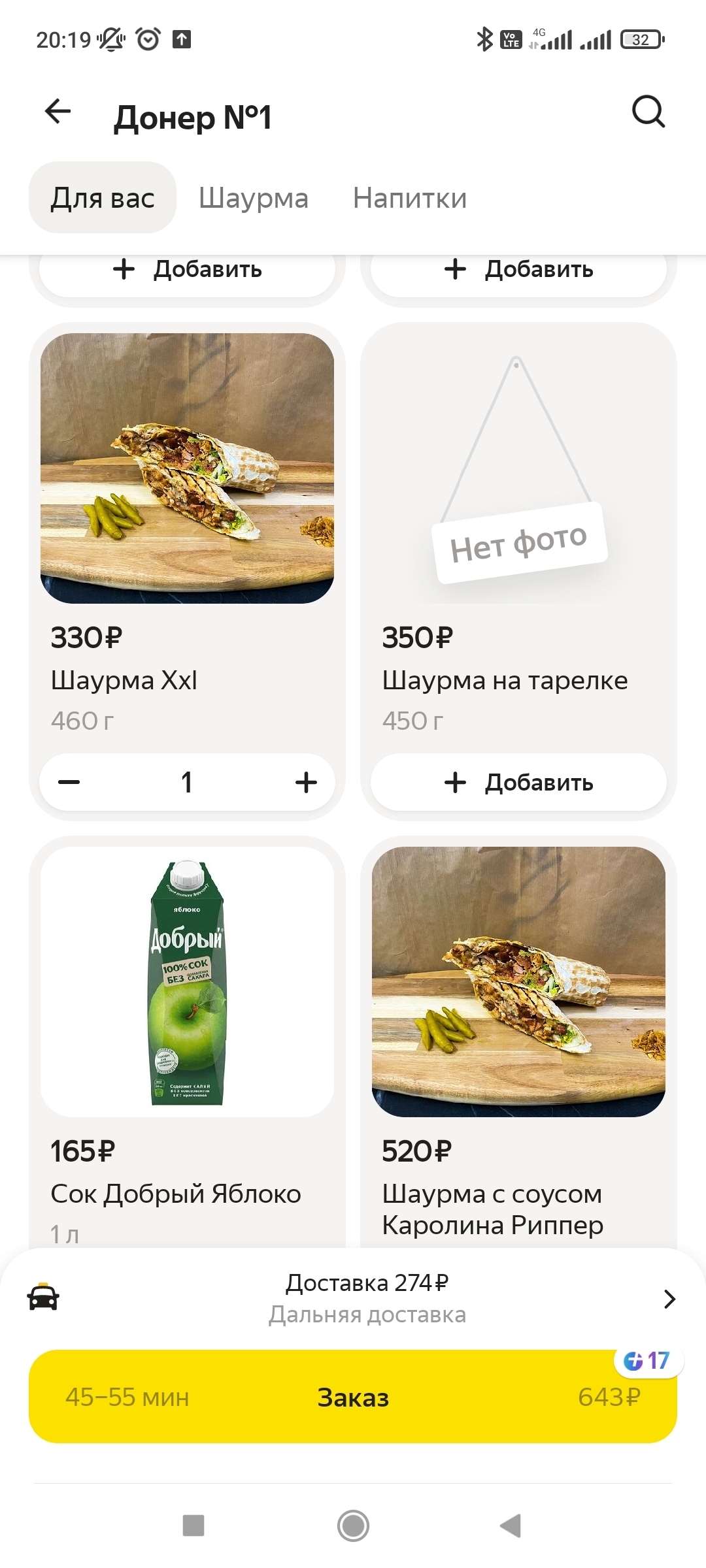Open the Сок Добрый Яблоко card
The image size is (706, 1568).
pos(187,981)
